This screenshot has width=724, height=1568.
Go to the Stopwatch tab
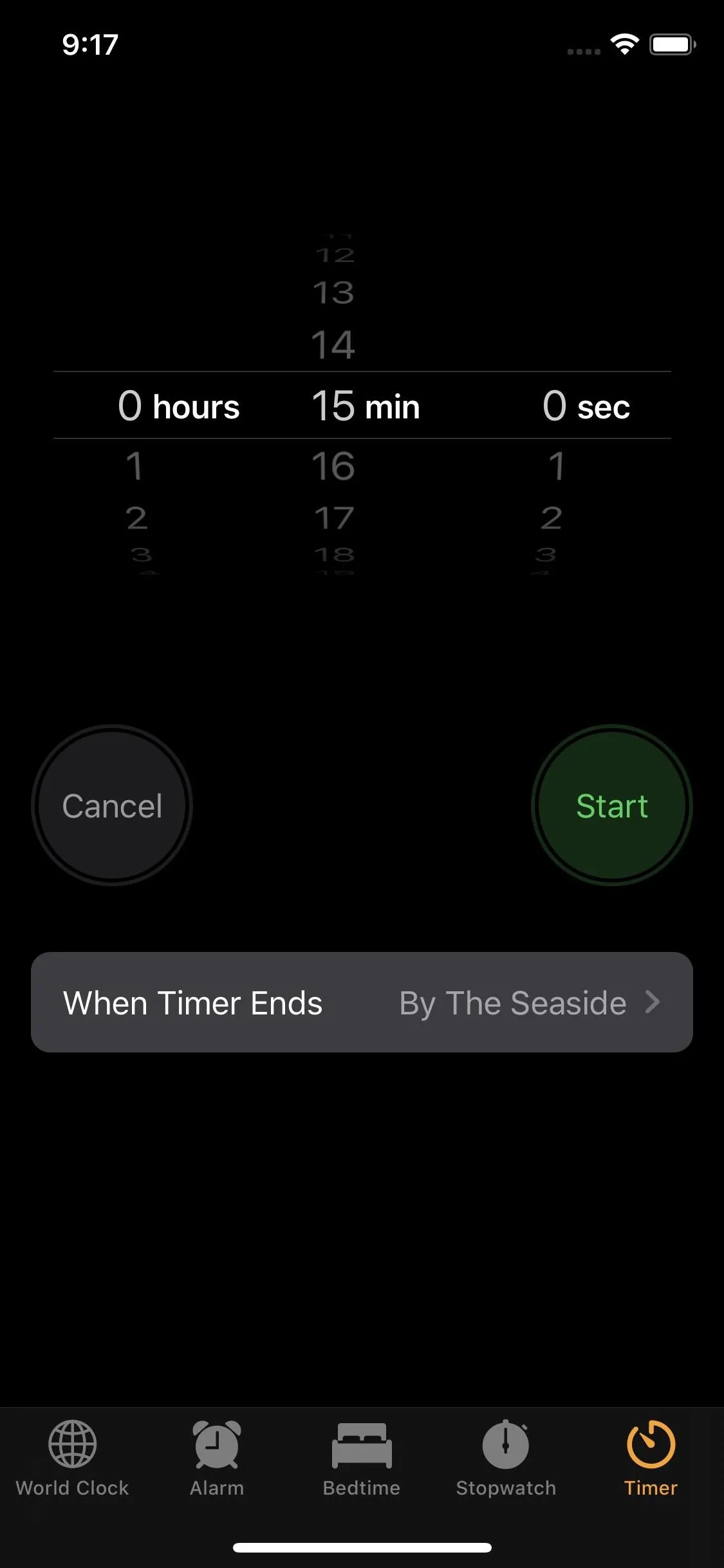click(506, 1459)
